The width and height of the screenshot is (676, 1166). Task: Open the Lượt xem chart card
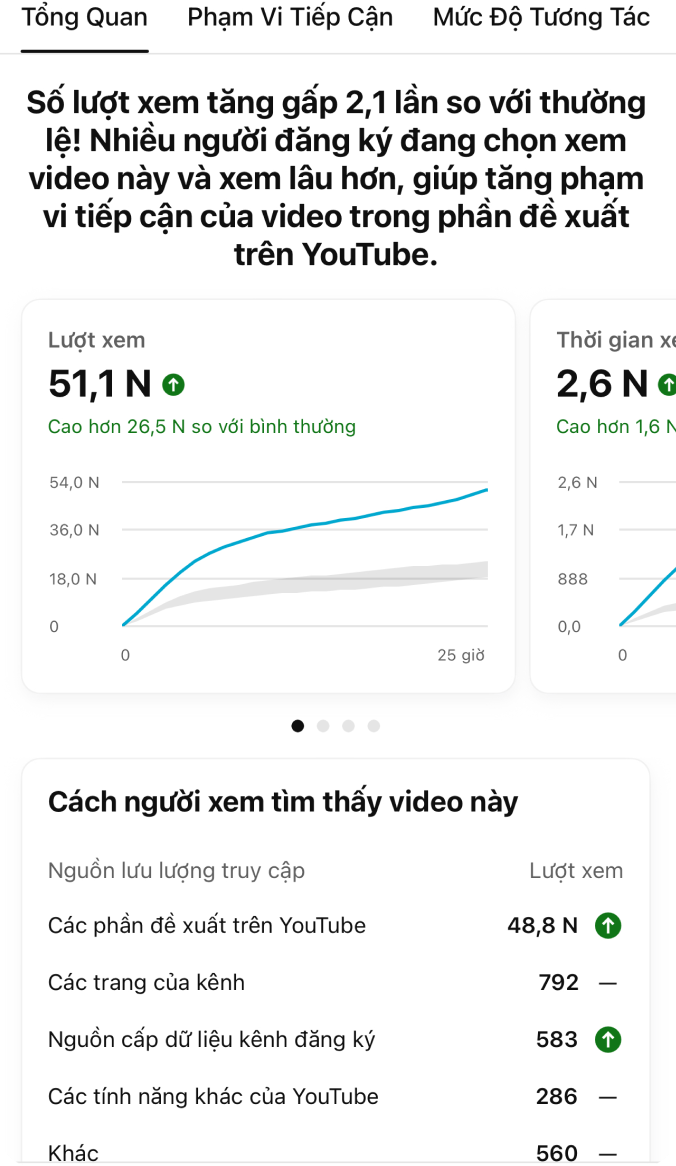(x=268, y=495)
